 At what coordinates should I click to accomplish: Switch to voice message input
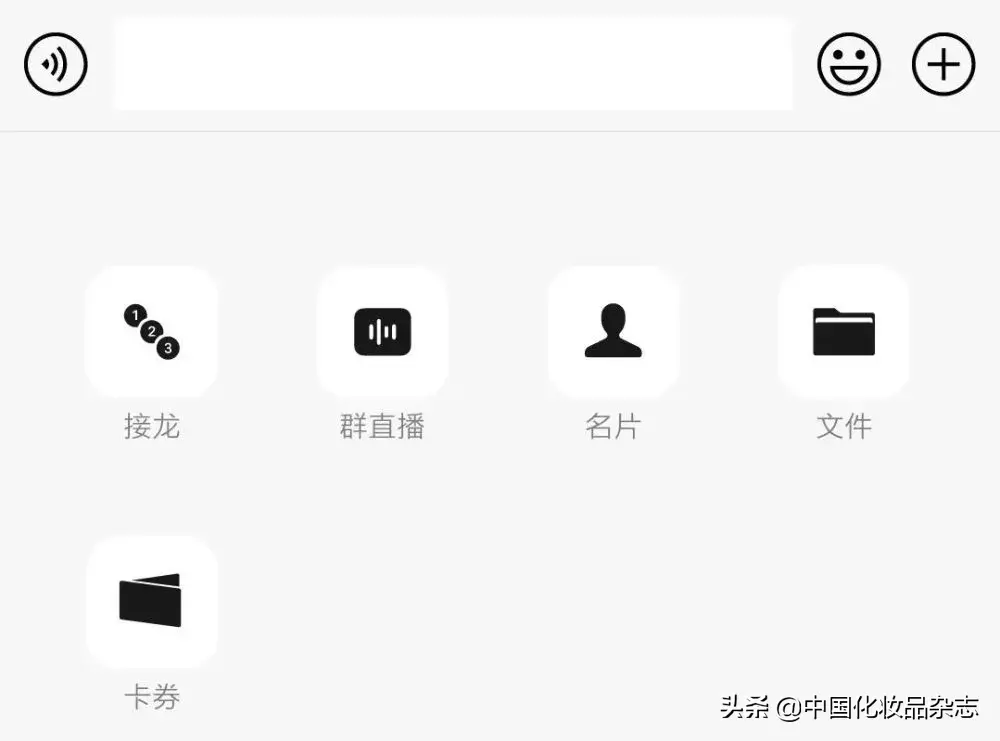pos(56,66)
